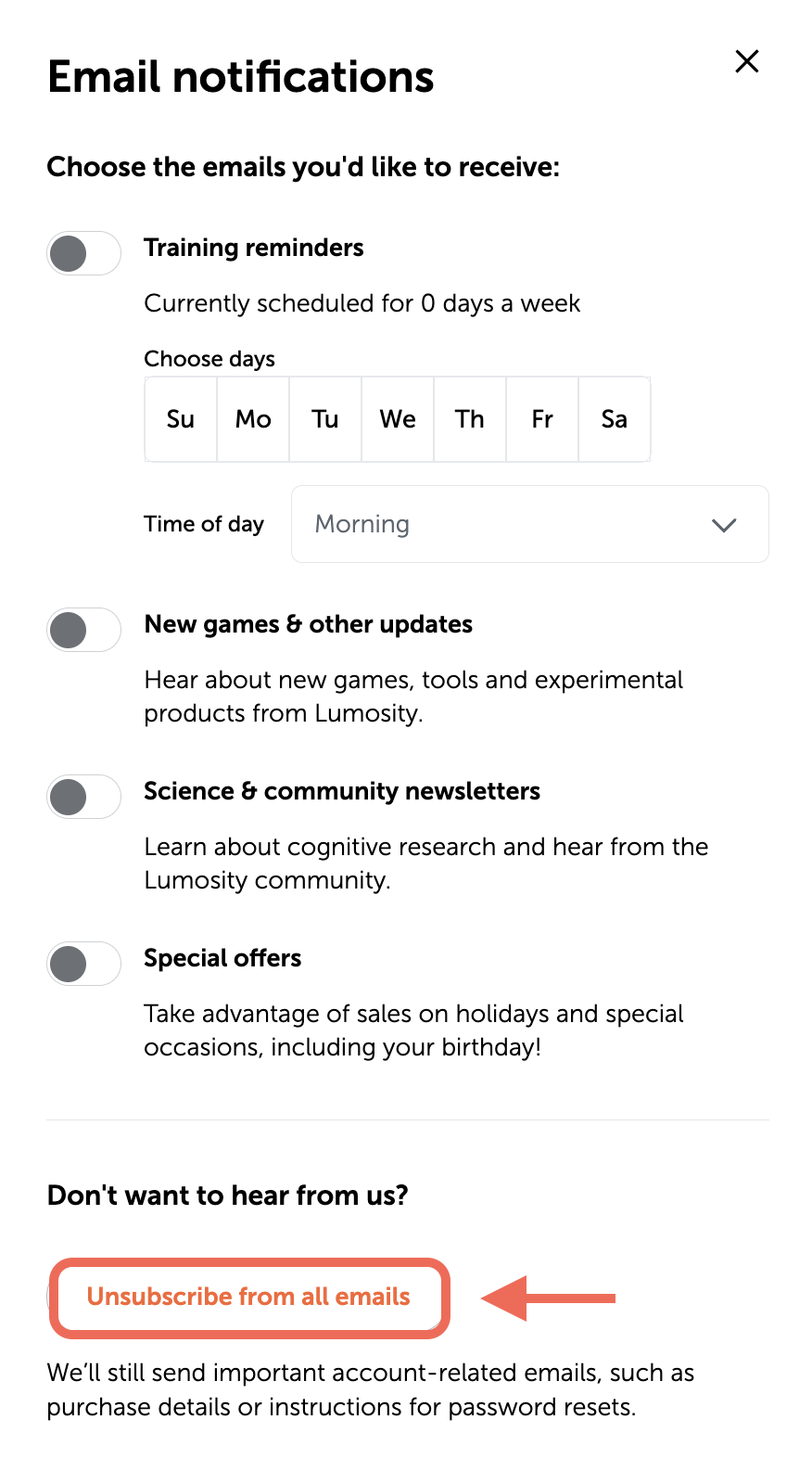
Task: Click the Choose days label
Action: pos(209,359)
